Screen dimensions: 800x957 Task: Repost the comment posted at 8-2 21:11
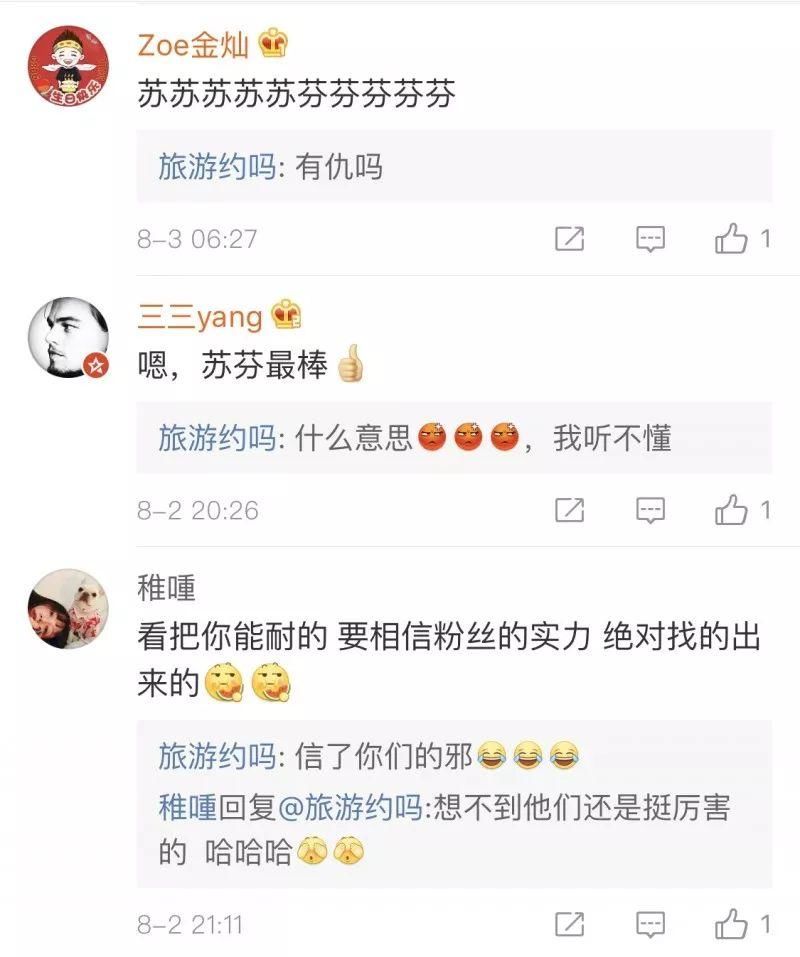pos(569,922)
